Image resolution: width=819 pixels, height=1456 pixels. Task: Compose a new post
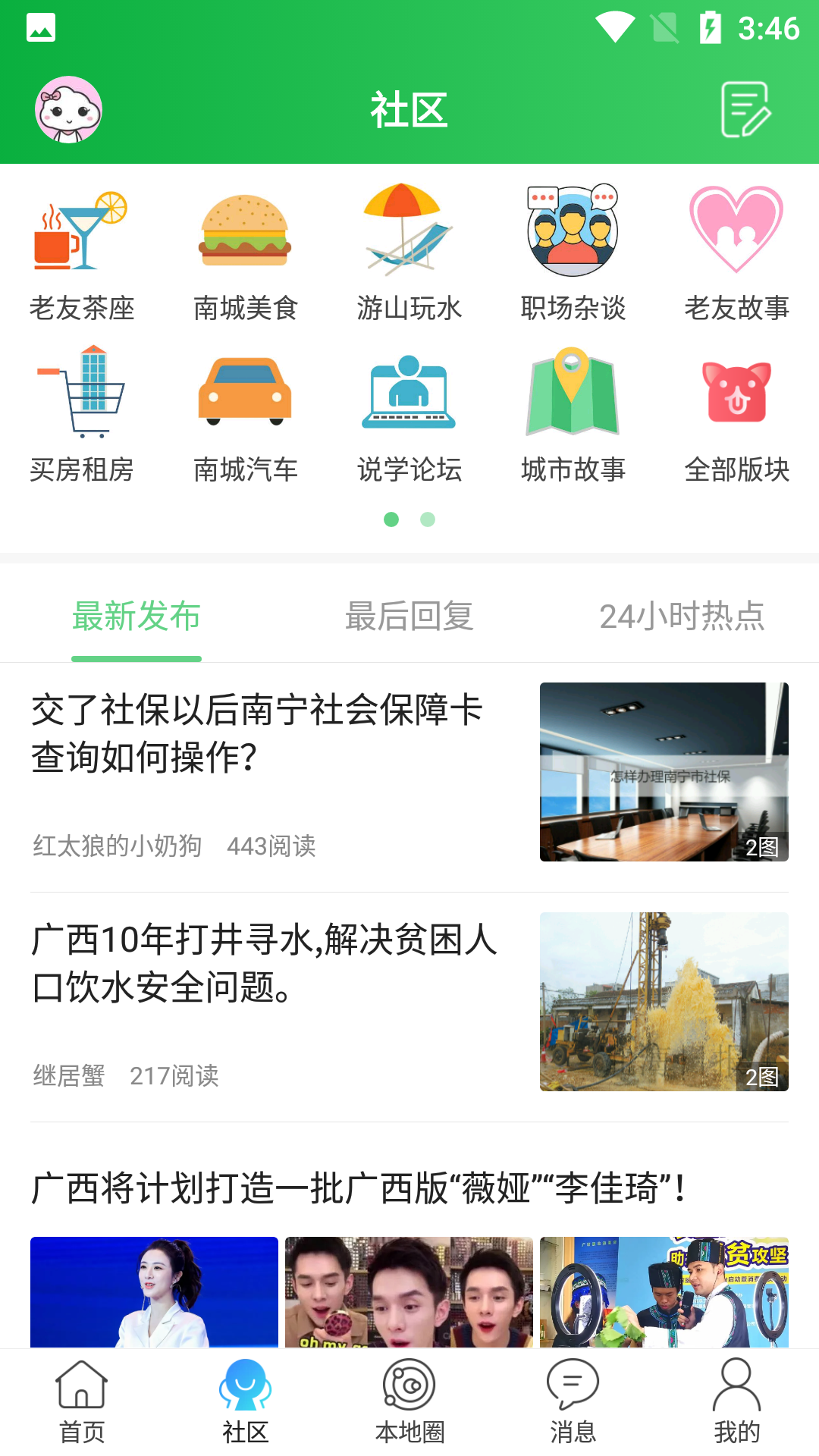tap(745, 110)
